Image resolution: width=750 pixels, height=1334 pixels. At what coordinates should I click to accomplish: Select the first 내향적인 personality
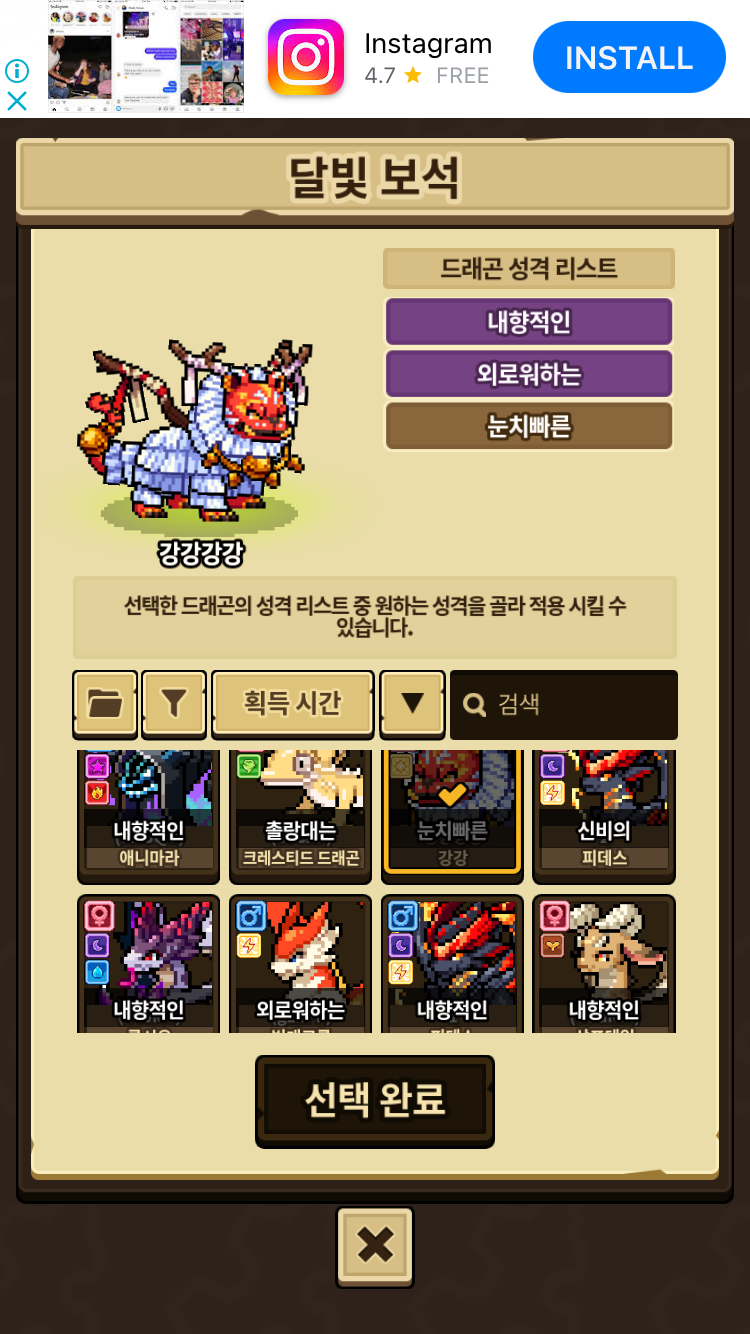click(x=528, y=322)
